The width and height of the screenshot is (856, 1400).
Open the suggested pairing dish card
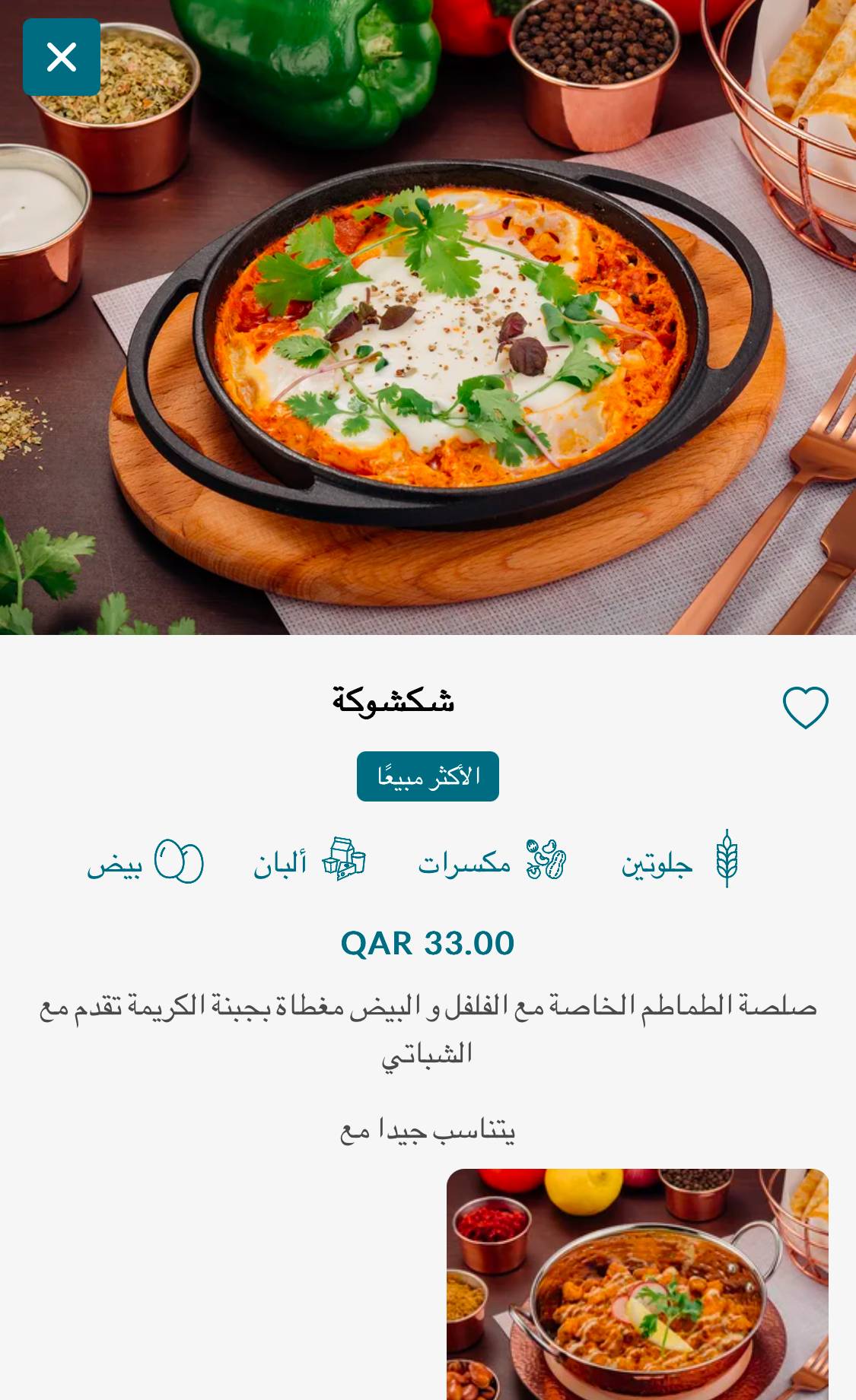click(x=637, y=1284)
